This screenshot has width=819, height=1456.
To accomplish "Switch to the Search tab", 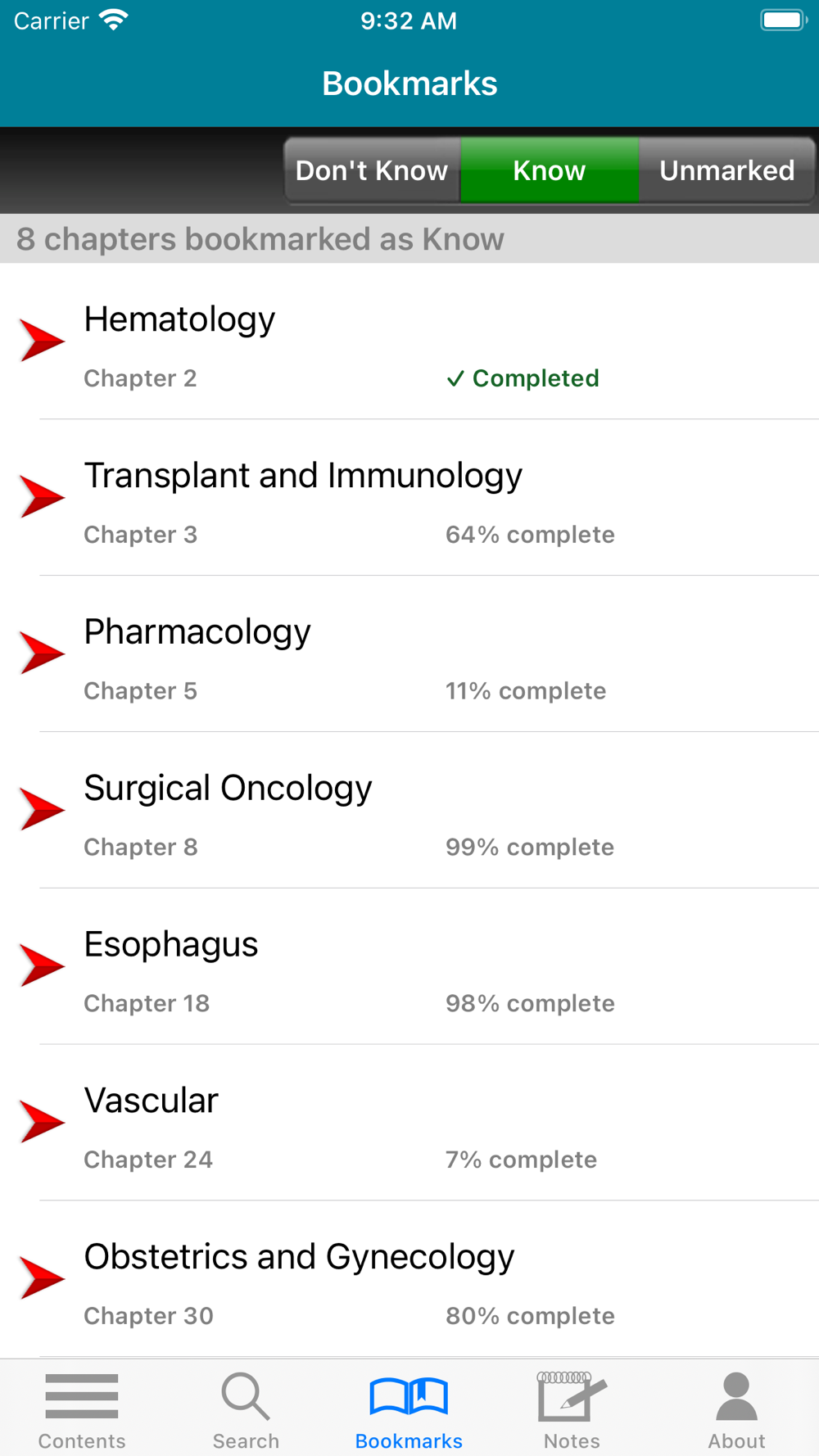I will pos(246,1410).
